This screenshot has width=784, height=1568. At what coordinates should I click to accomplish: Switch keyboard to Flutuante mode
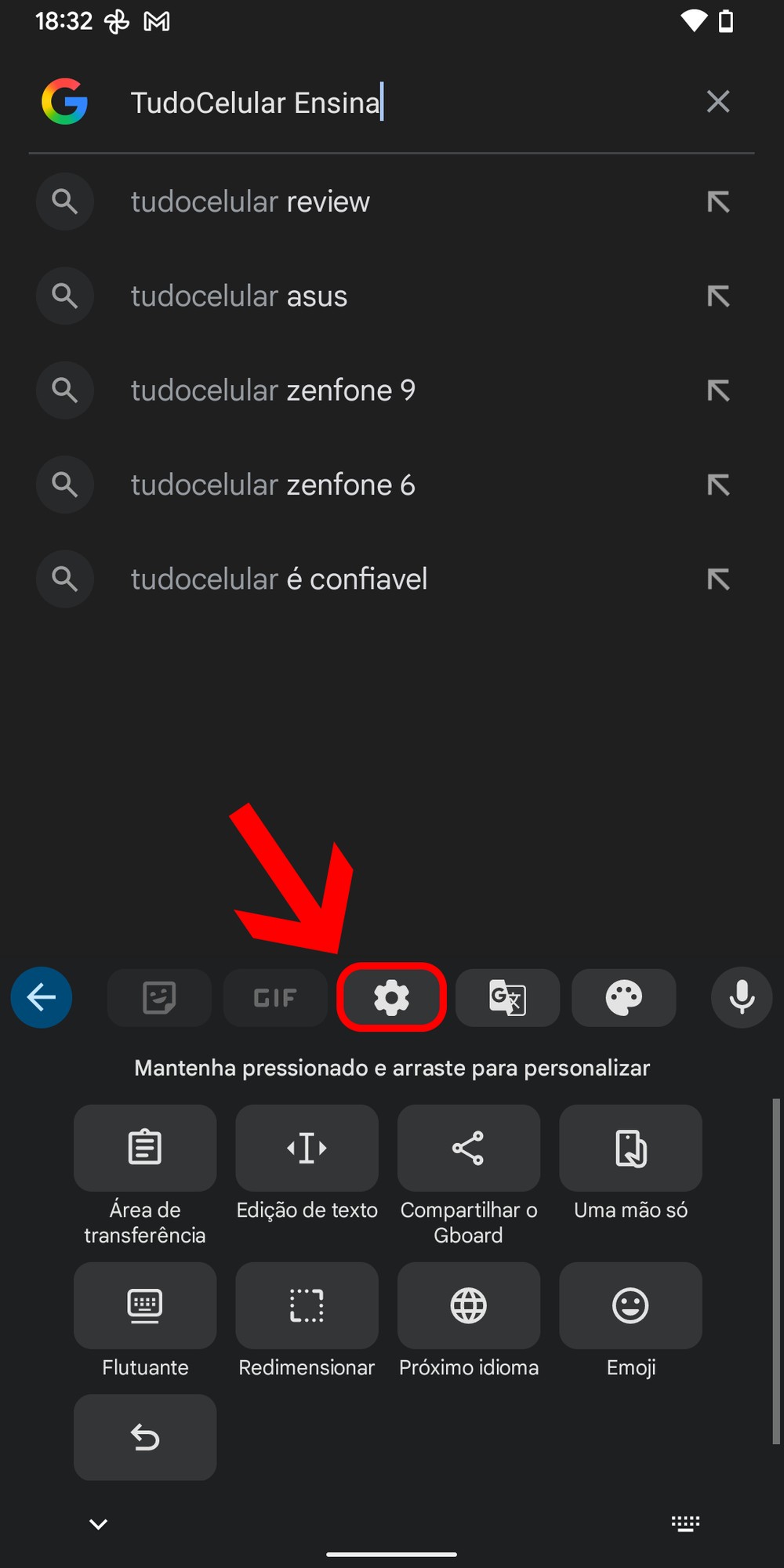tap(145, 1306)
